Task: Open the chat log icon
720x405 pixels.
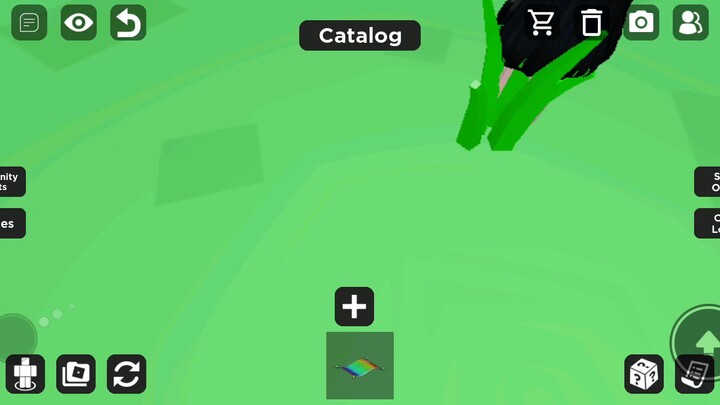Action: (x=29, y=23)
